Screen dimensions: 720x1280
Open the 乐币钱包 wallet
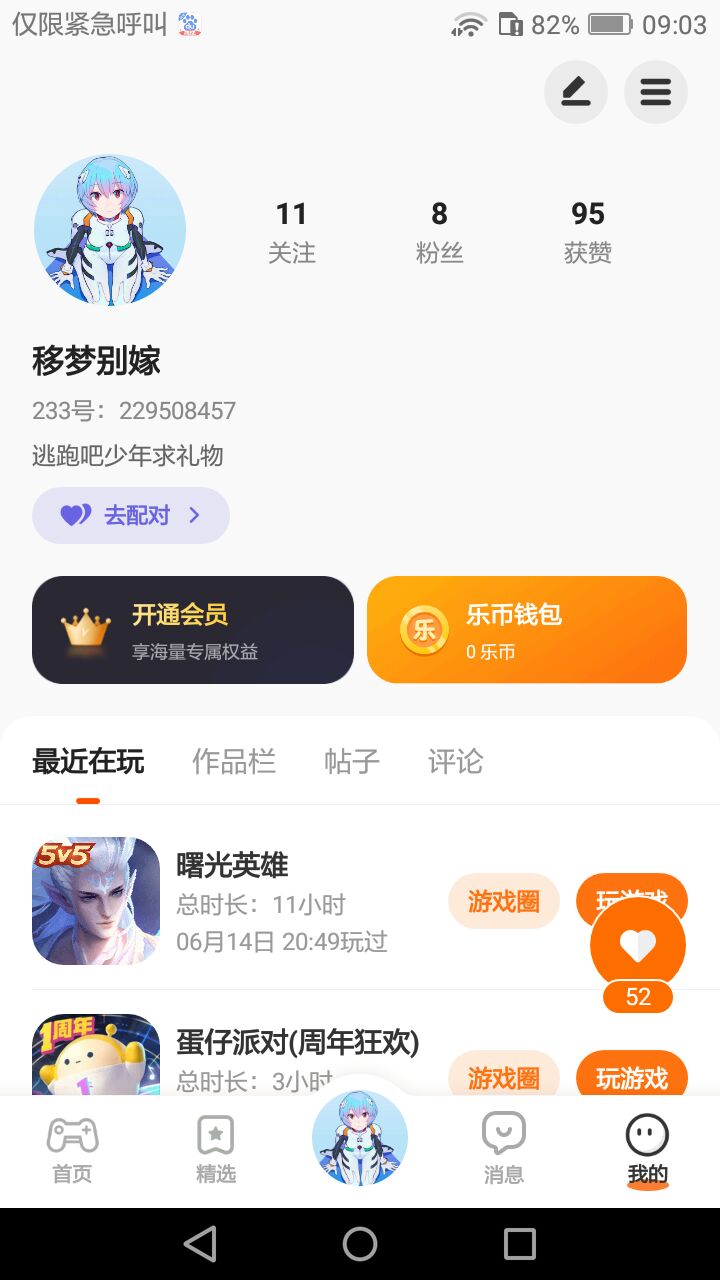point(527,630)
